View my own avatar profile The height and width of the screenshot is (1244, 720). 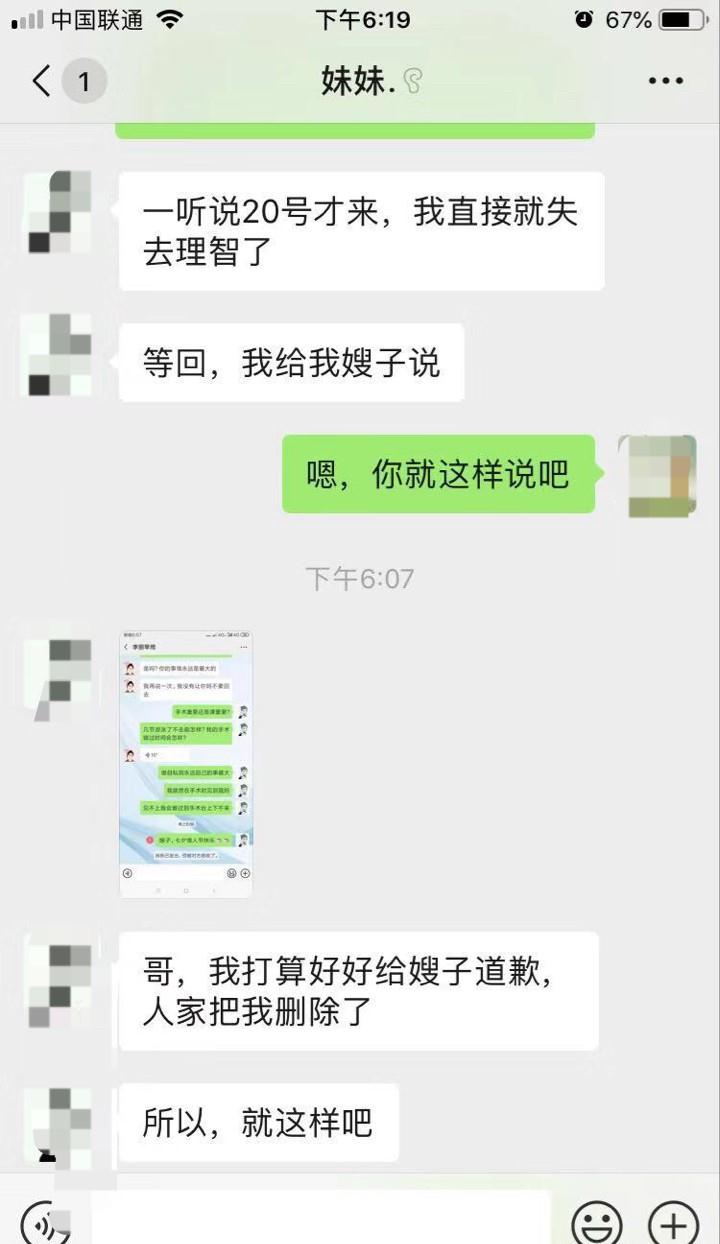657,475
